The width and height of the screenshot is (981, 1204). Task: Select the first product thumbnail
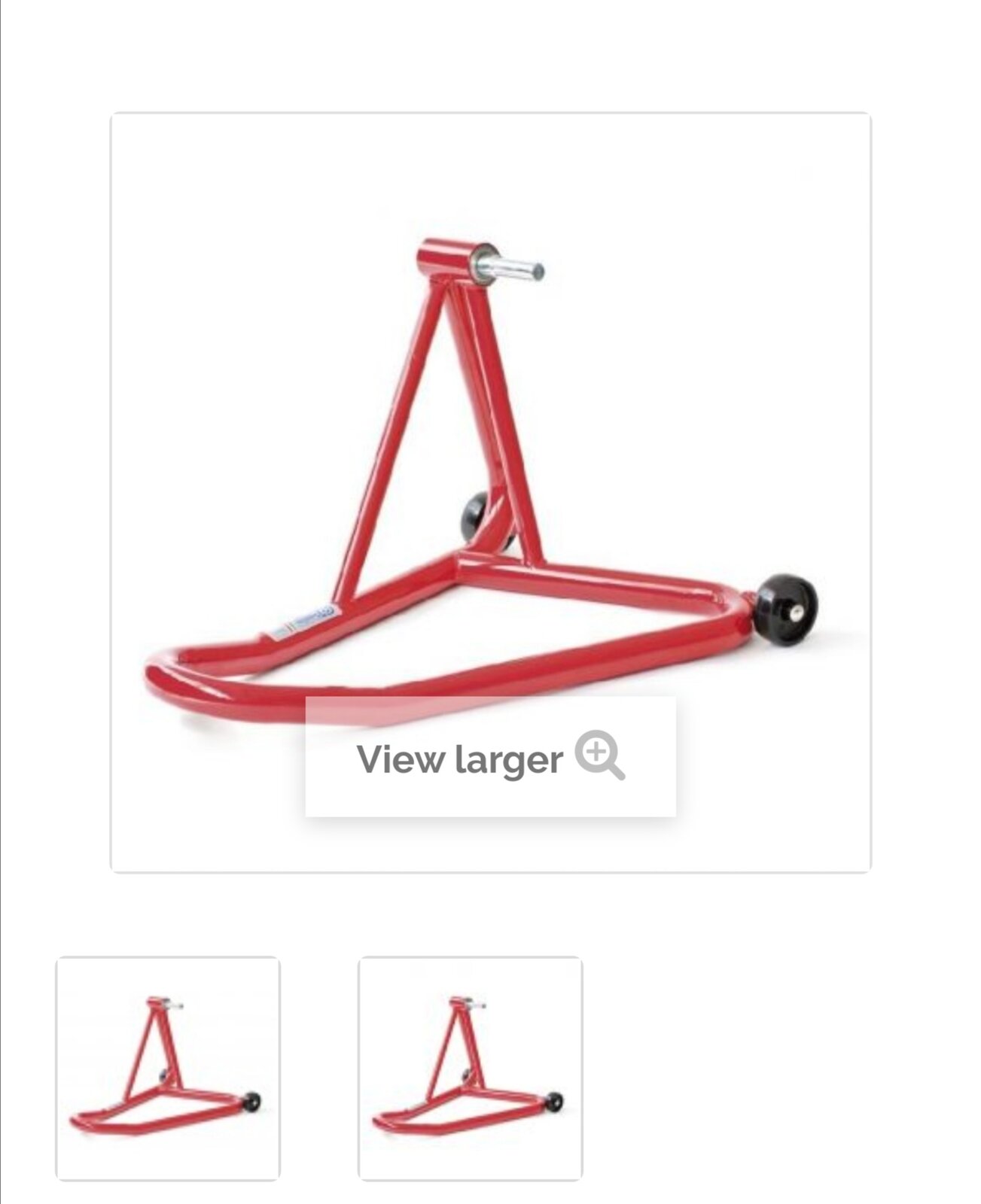click(168, 1069)
